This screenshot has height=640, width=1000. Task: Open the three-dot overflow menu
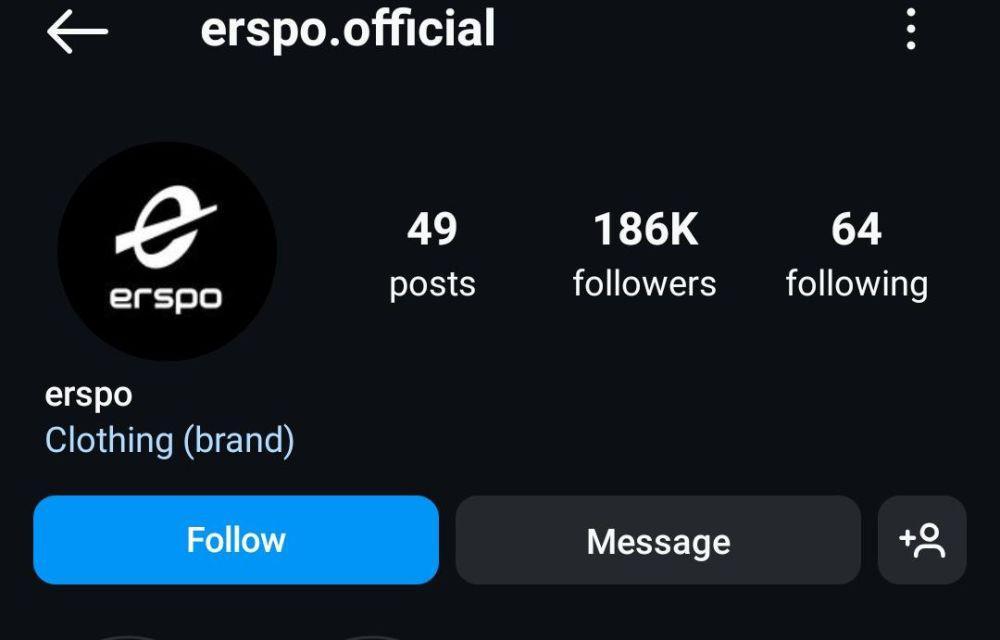910,30
